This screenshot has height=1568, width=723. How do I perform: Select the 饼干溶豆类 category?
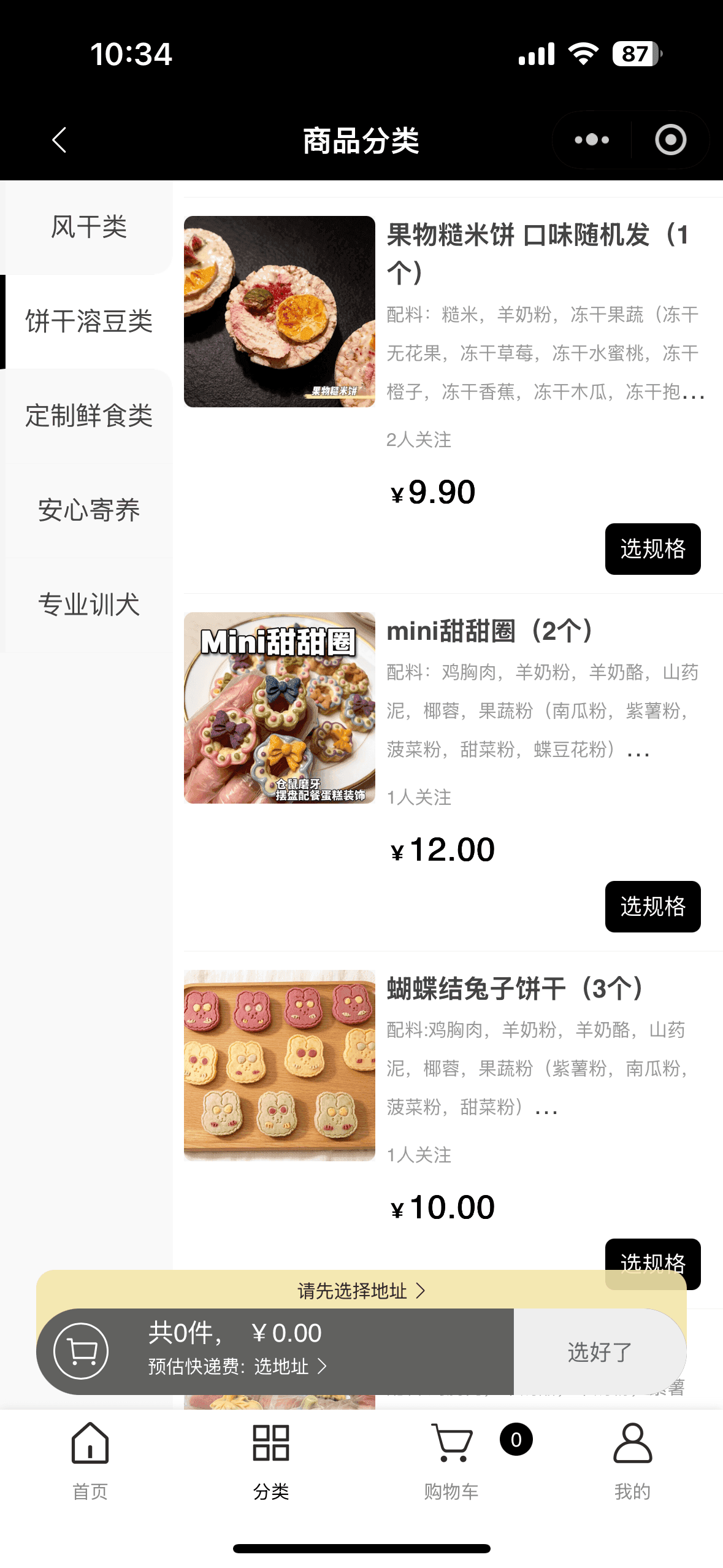click(89, 321)
